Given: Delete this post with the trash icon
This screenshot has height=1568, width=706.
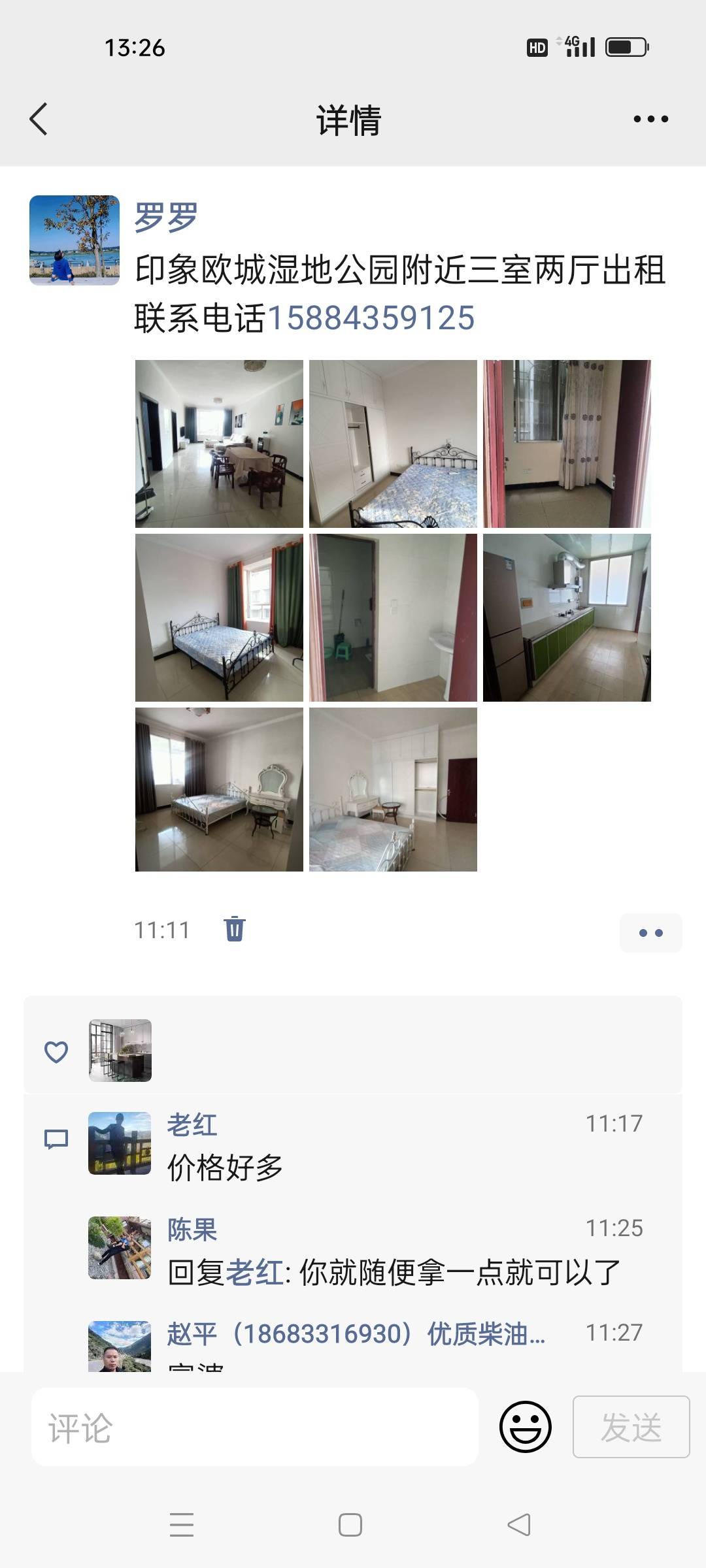Looking at the screenshot, I should click(234, 928).
